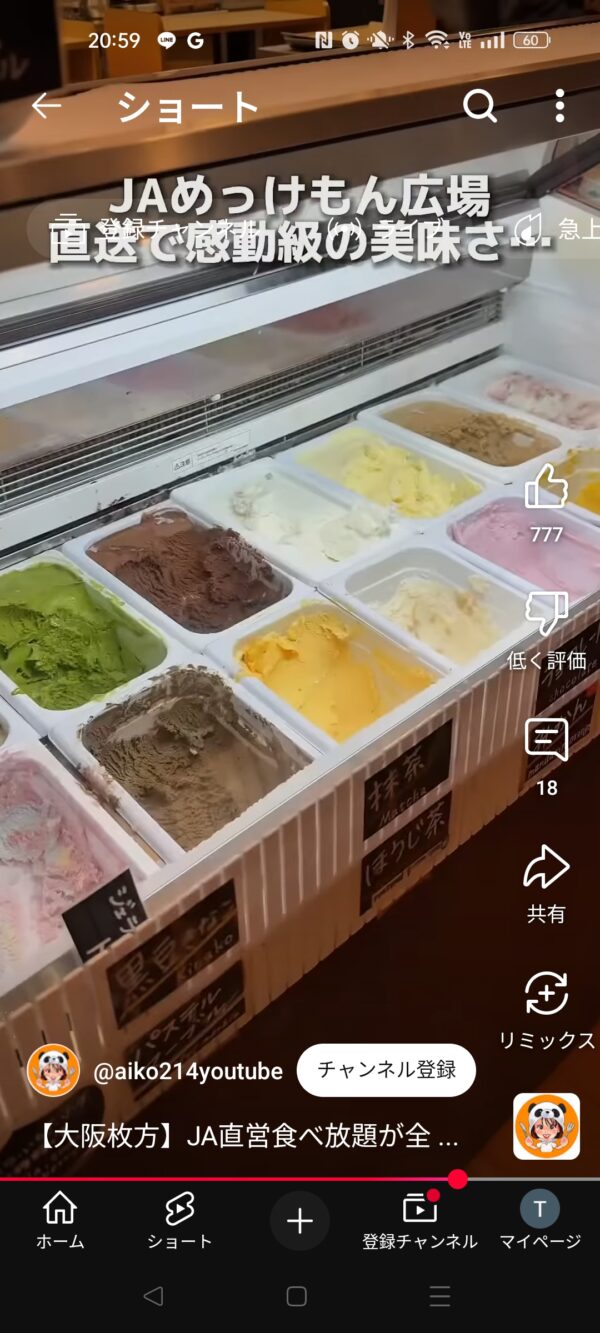The image size is (600, 1333).
Task: Open the 登録チャンネル tab
Action: click(420, 1221)
